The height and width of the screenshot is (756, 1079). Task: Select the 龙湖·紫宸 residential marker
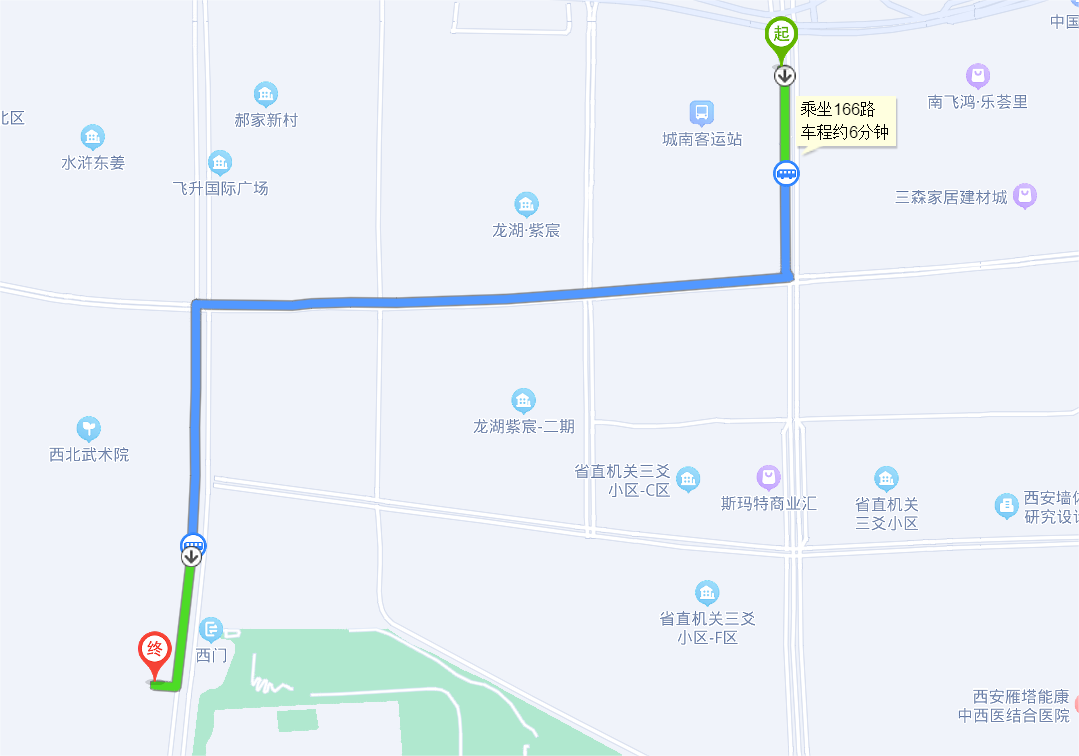click(x=526, y=204)
